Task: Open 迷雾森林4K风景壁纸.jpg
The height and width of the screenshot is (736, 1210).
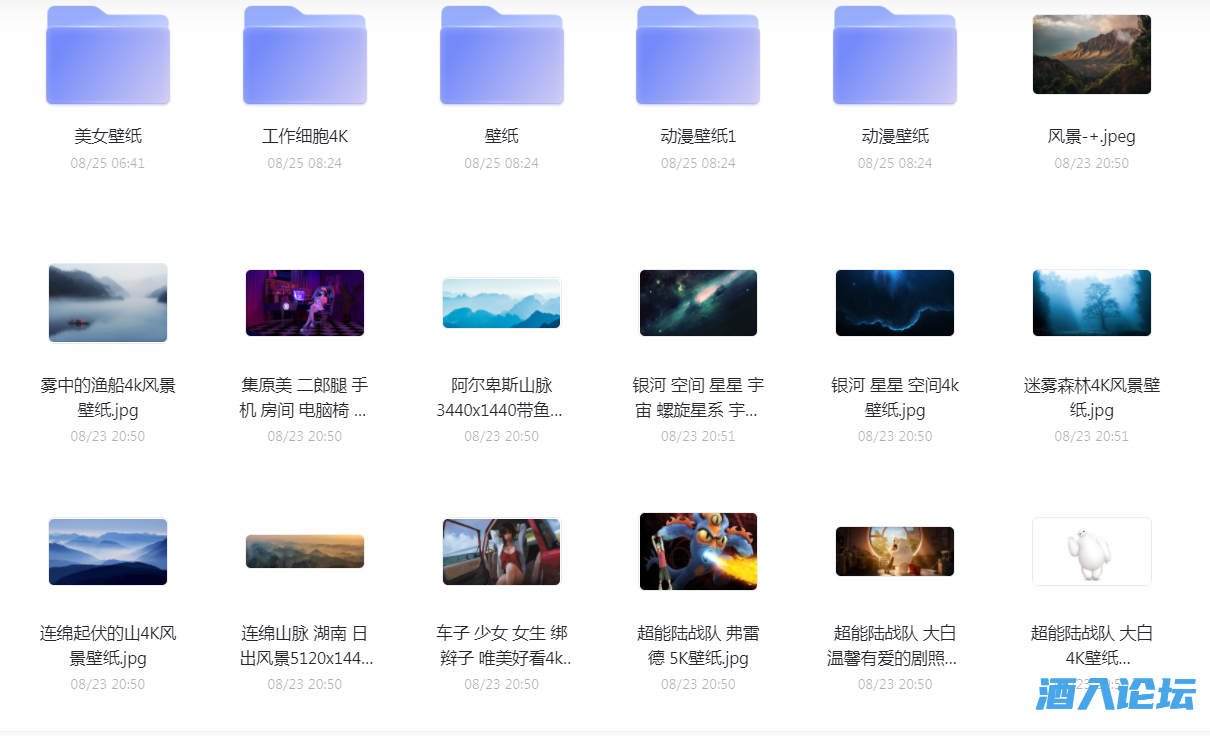Action: point(1091,302)
